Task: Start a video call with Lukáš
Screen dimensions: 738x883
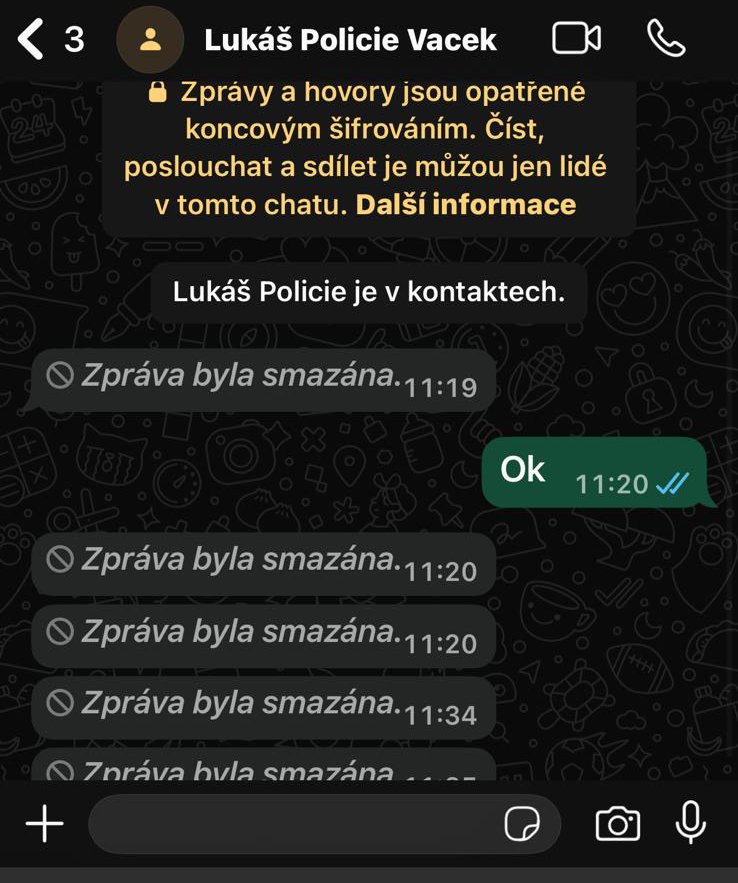Action: point(576,39)
